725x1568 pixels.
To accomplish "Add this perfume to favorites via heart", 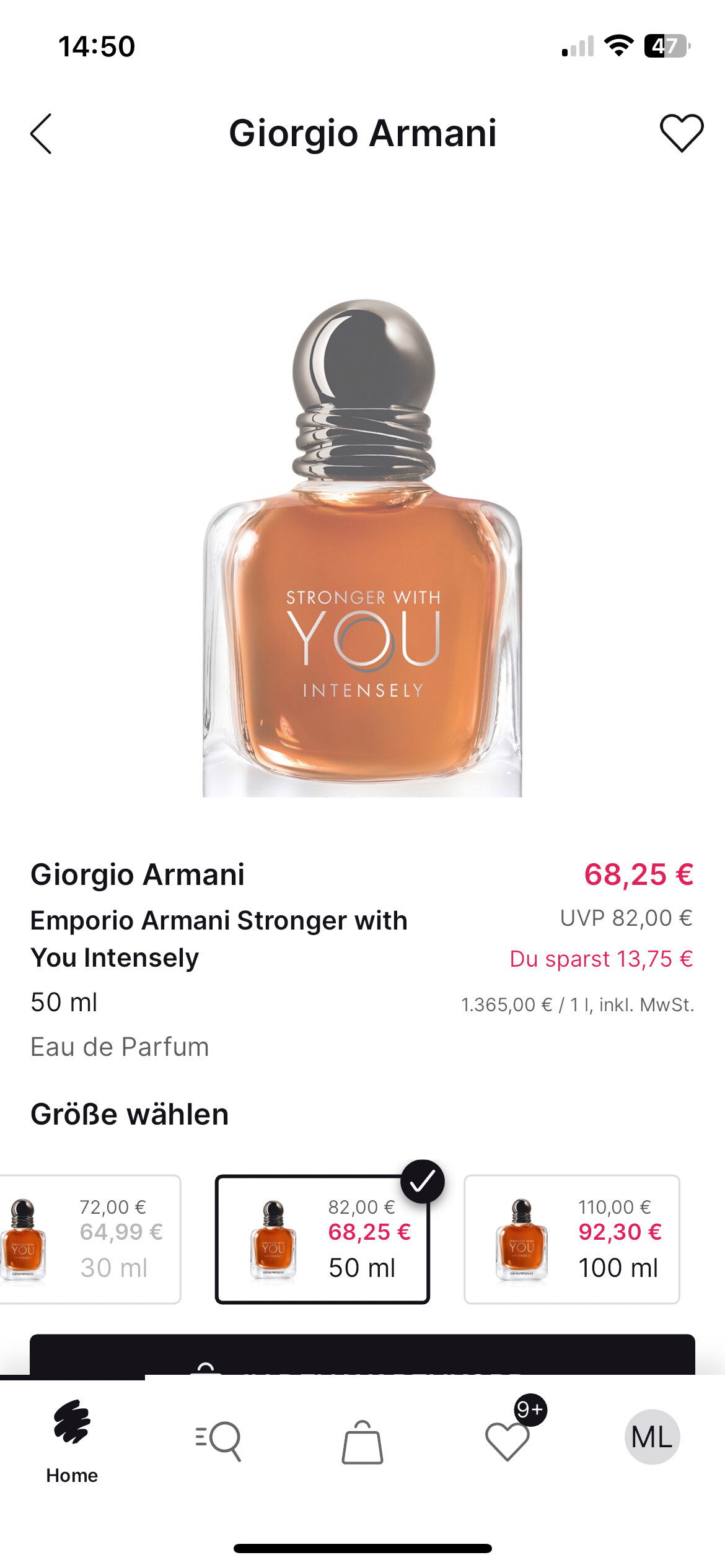I will [x=681, y=133].
